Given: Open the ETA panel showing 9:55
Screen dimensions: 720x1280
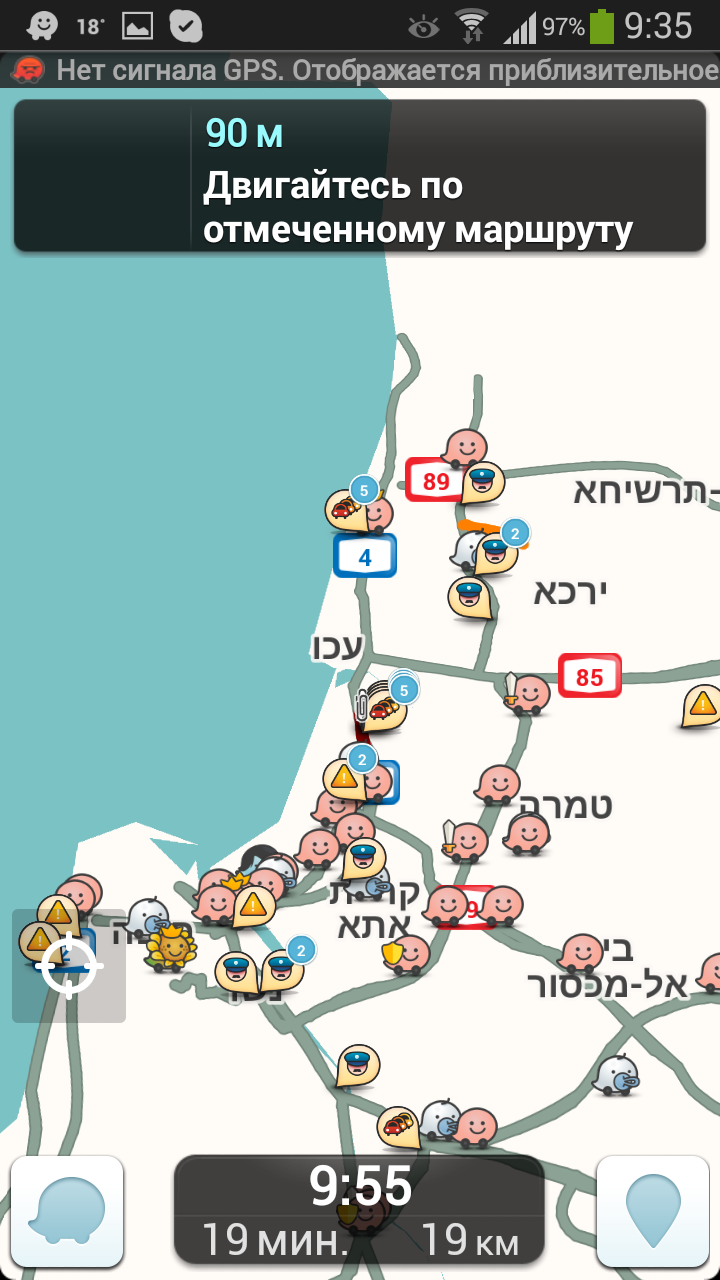Looking at the screenshot, I should pos(360,1210).
